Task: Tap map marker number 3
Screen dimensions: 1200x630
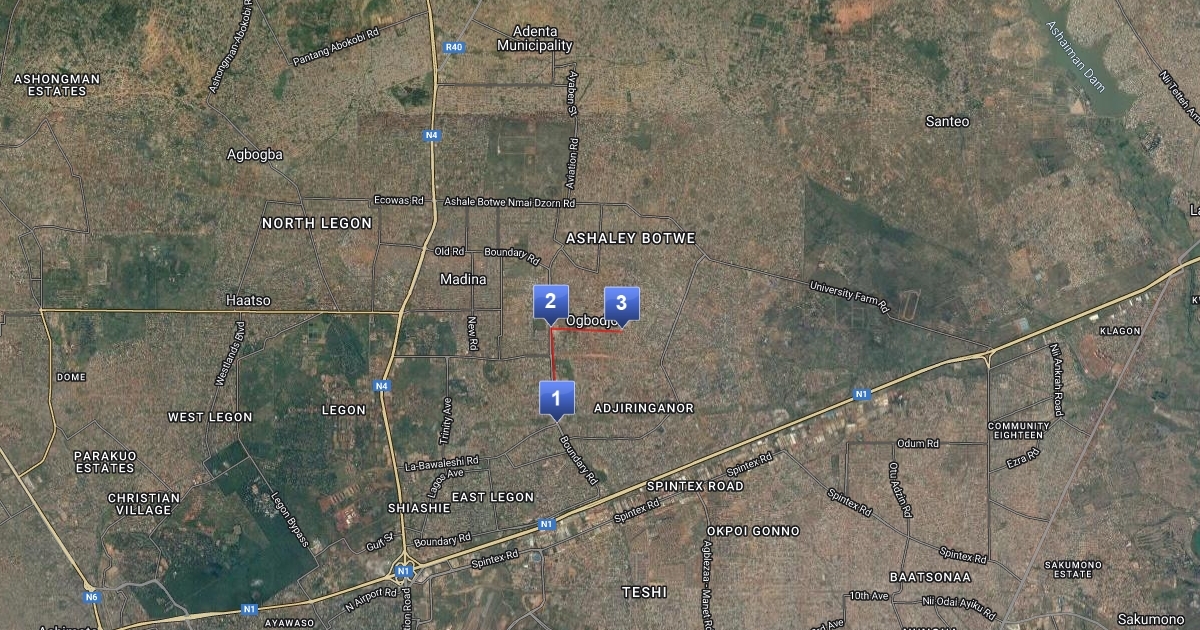Action: click(621, 304)
